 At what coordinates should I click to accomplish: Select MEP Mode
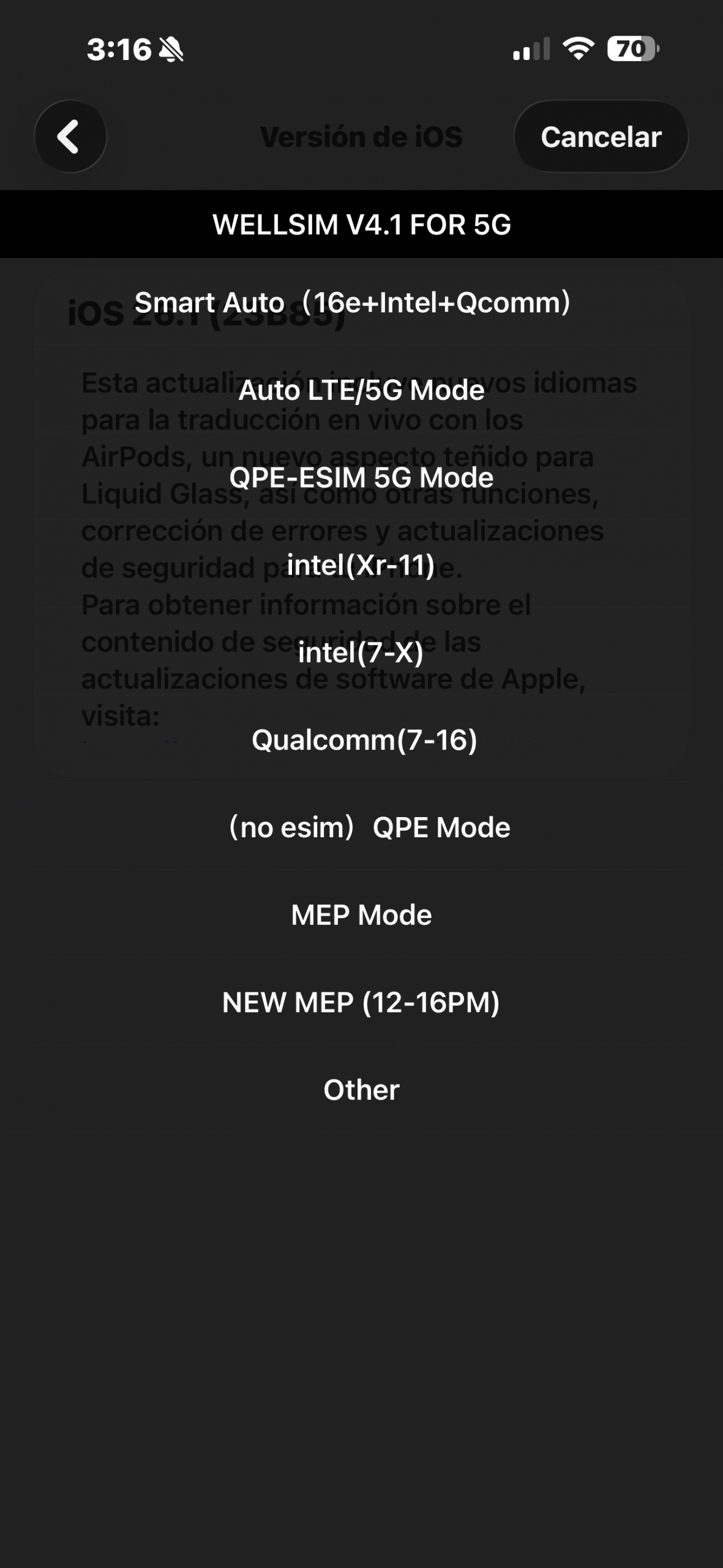pos(361,915)
